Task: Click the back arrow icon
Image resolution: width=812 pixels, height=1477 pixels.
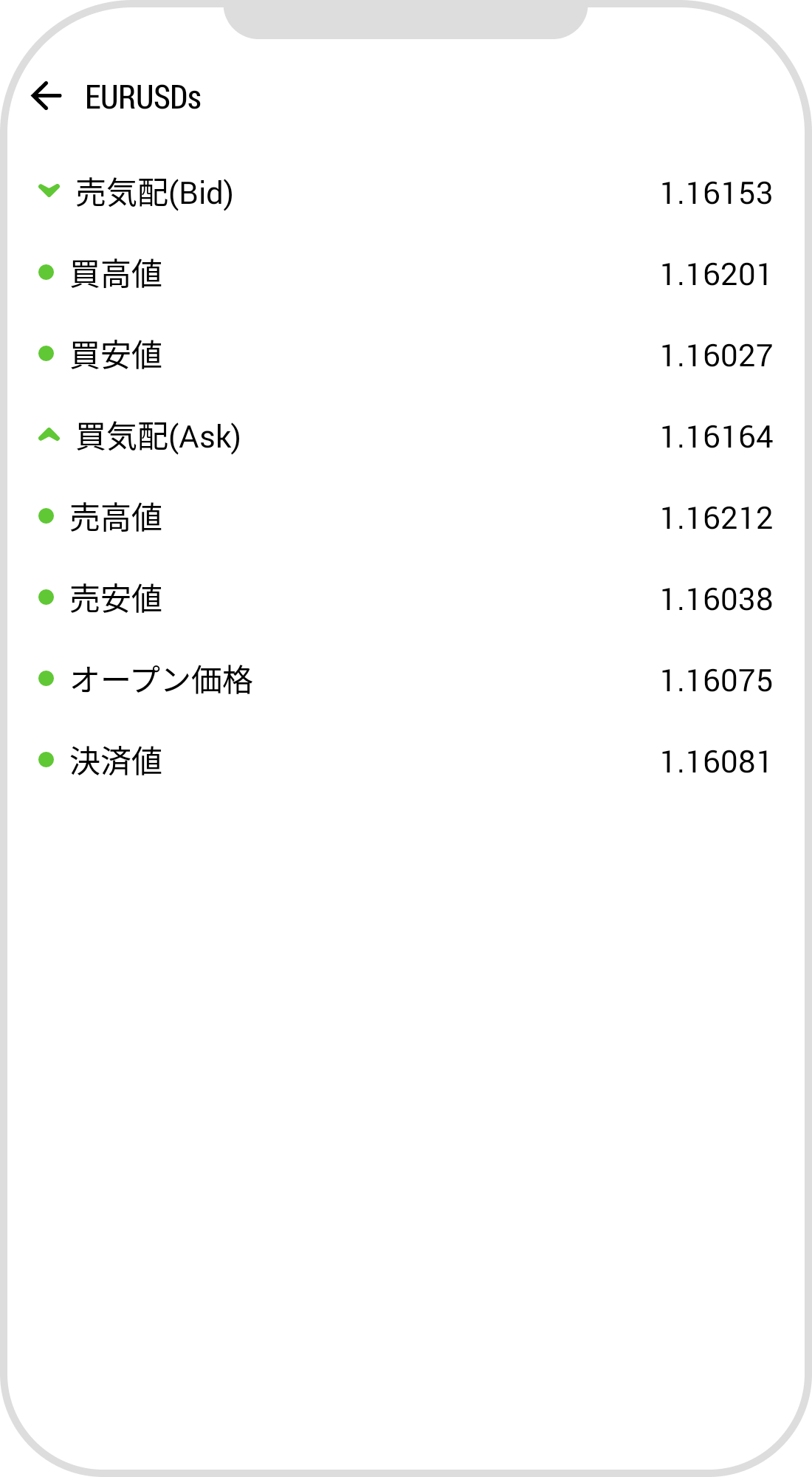Action: pyautogui.click(x=47, y=96)
